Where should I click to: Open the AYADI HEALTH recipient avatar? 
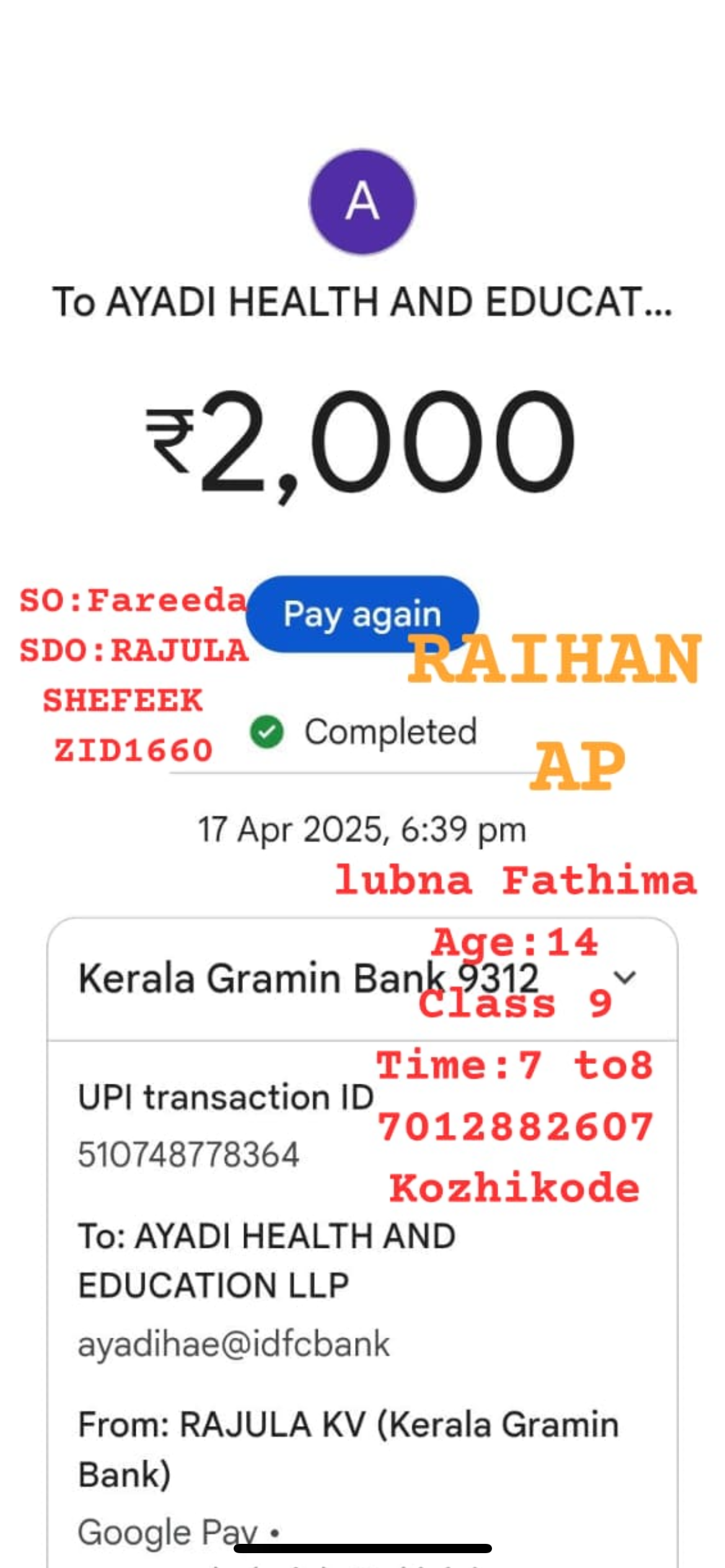tap(362, 202)
